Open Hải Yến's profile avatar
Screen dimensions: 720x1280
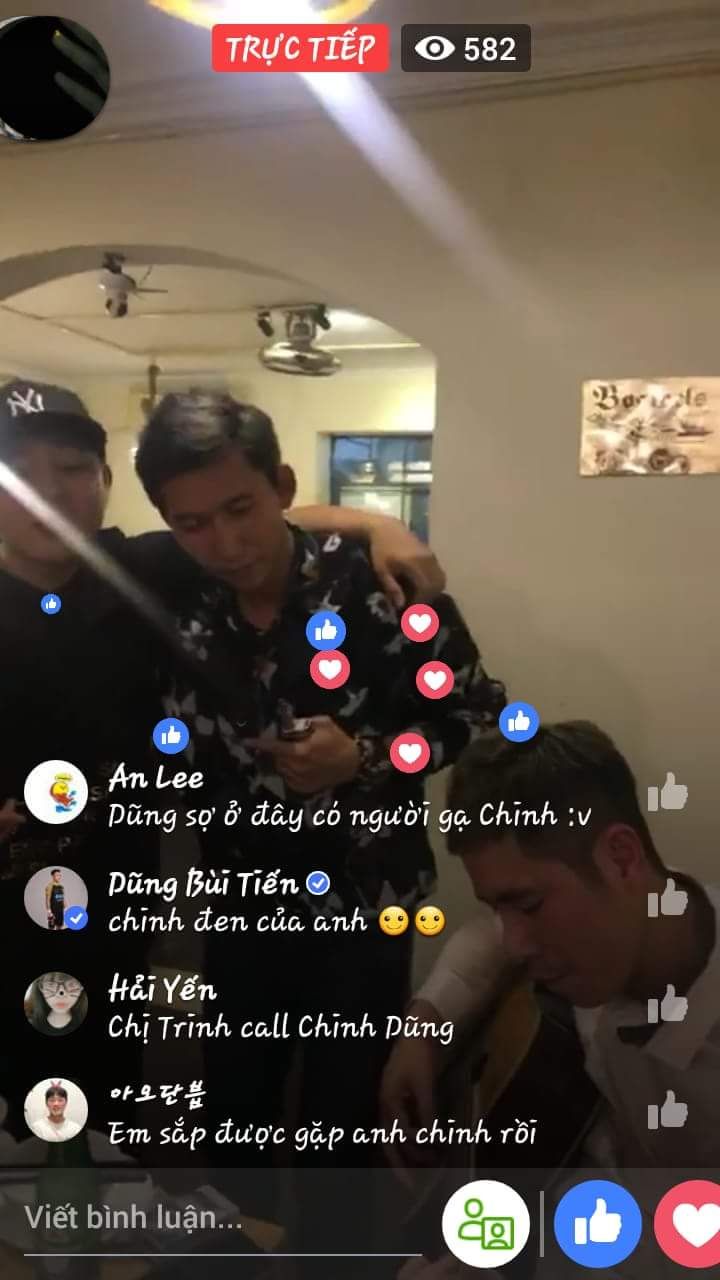pos(56,1003)
